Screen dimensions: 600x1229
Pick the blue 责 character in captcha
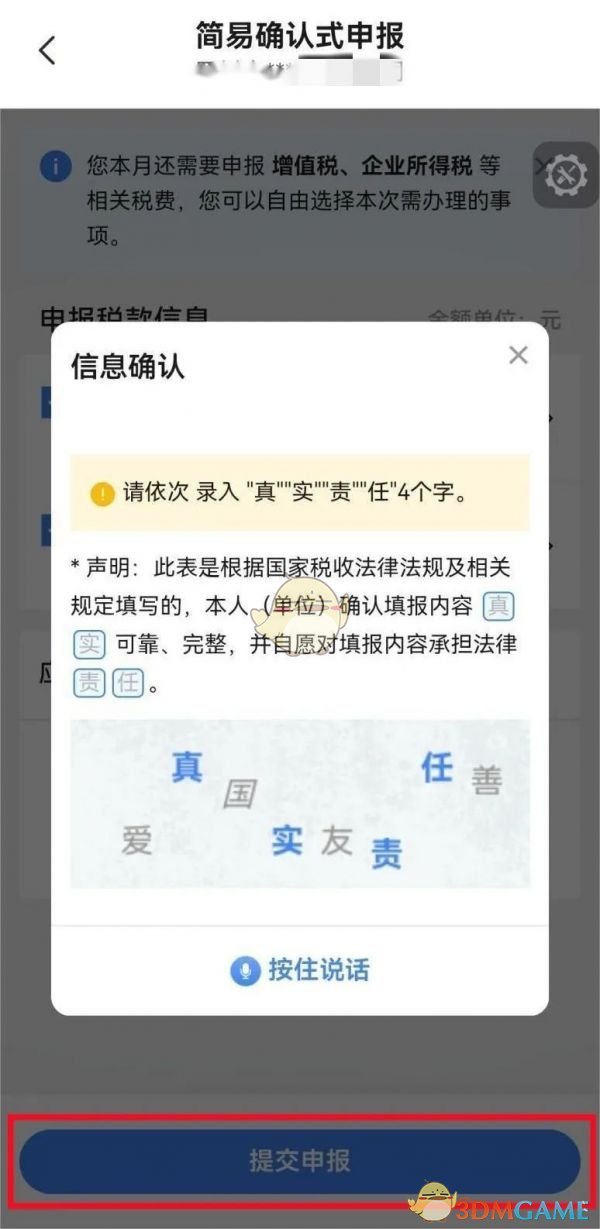click(x=386, y=853)
